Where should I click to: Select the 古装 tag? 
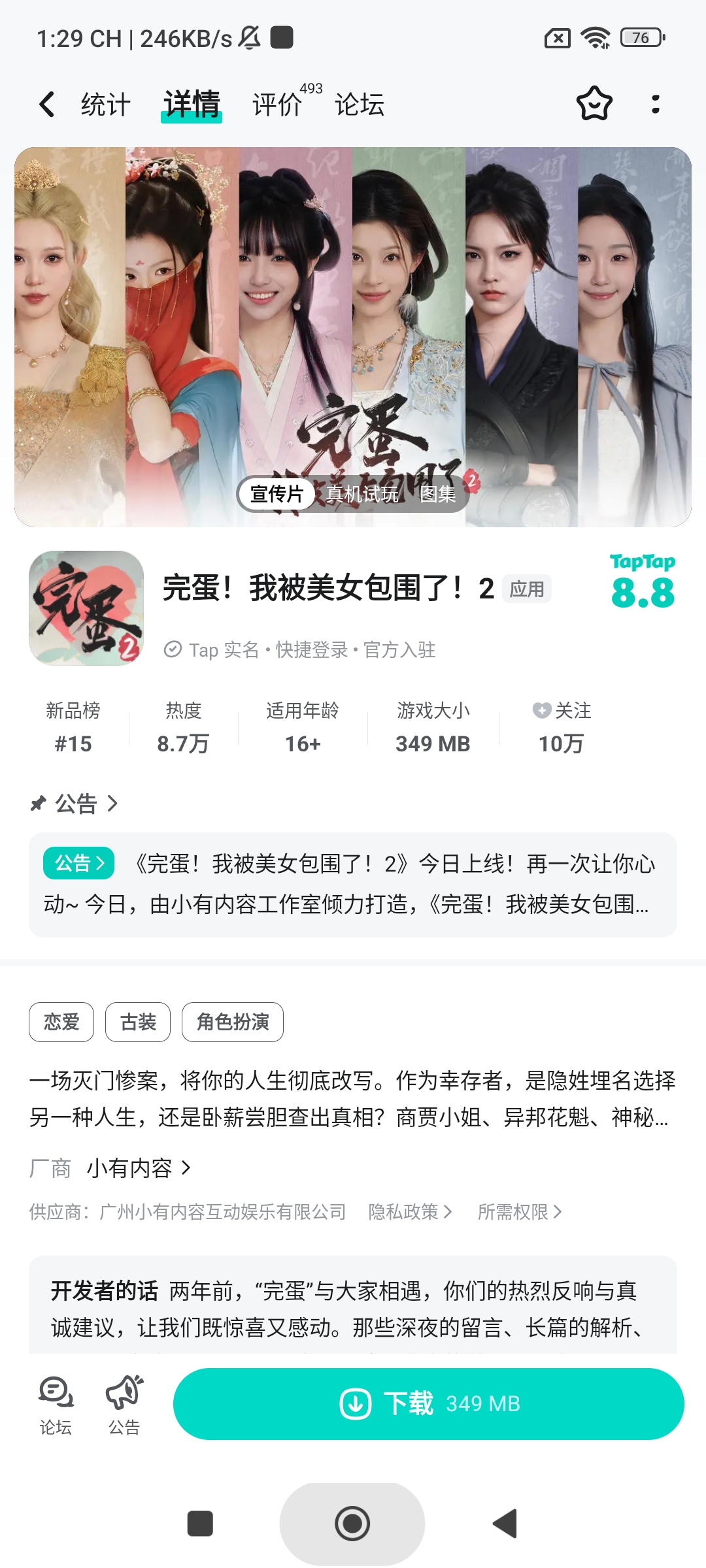138,1022
